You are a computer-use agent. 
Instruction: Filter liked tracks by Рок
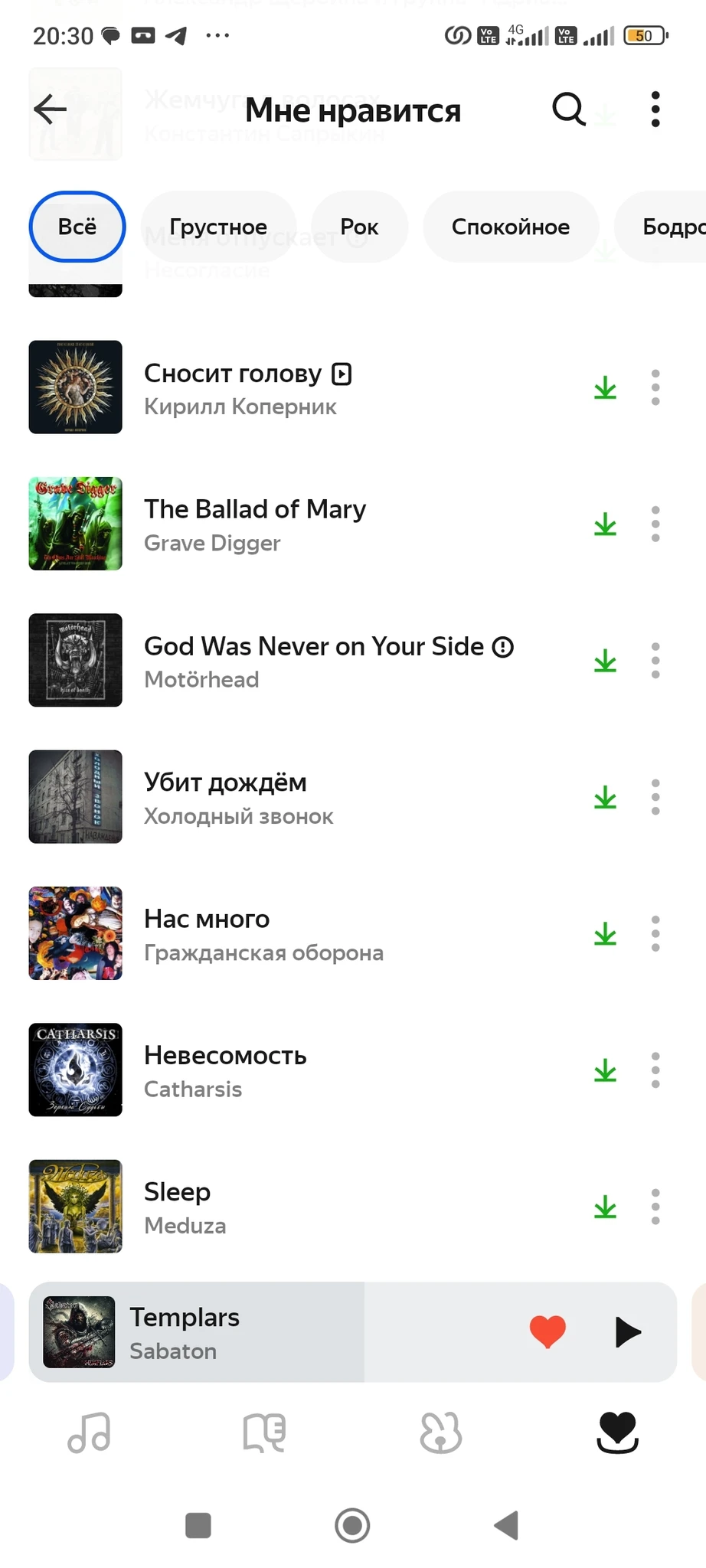359,227
